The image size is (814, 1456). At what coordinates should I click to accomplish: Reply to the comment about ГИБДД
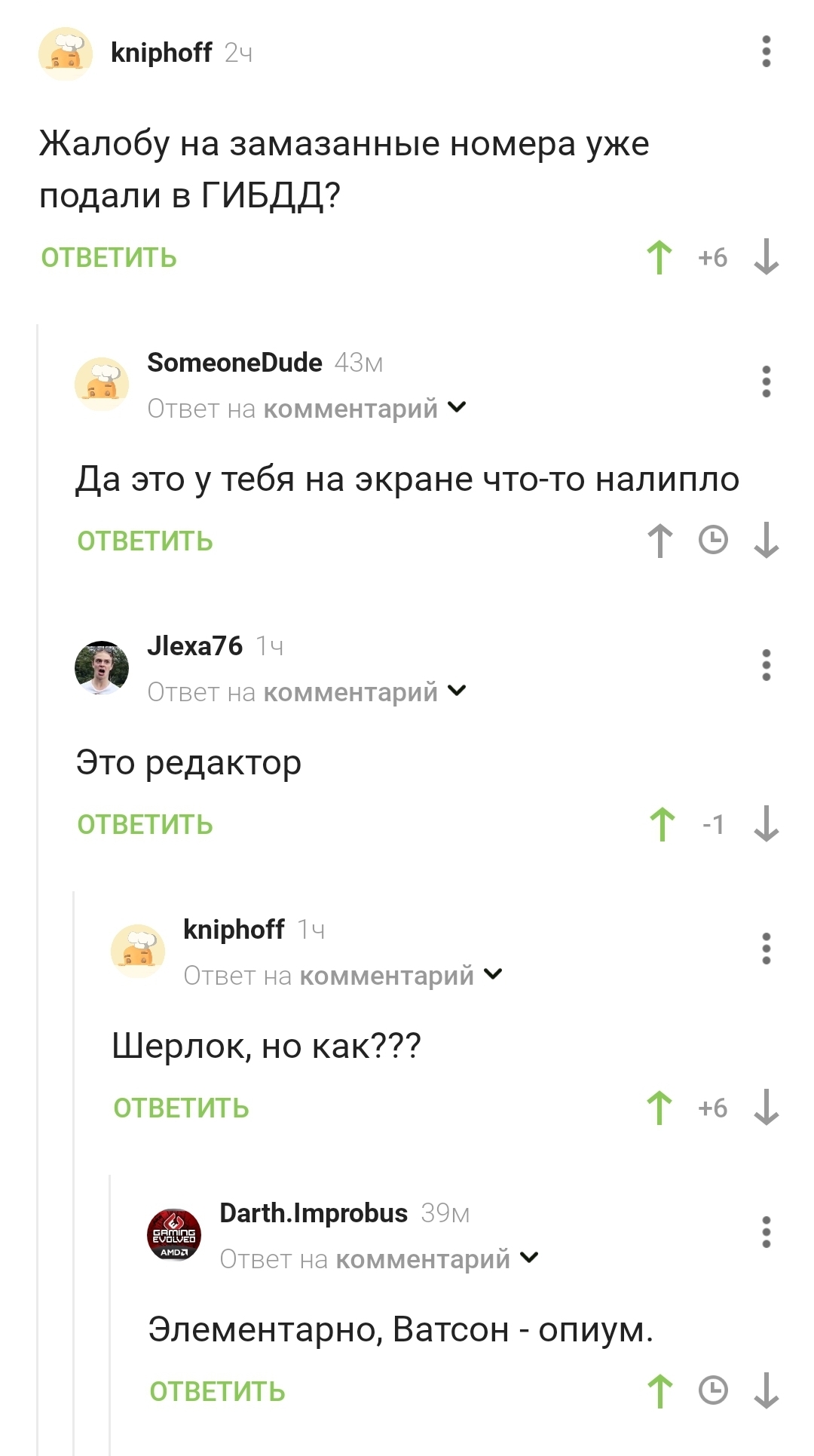click(x=109, y=258)
